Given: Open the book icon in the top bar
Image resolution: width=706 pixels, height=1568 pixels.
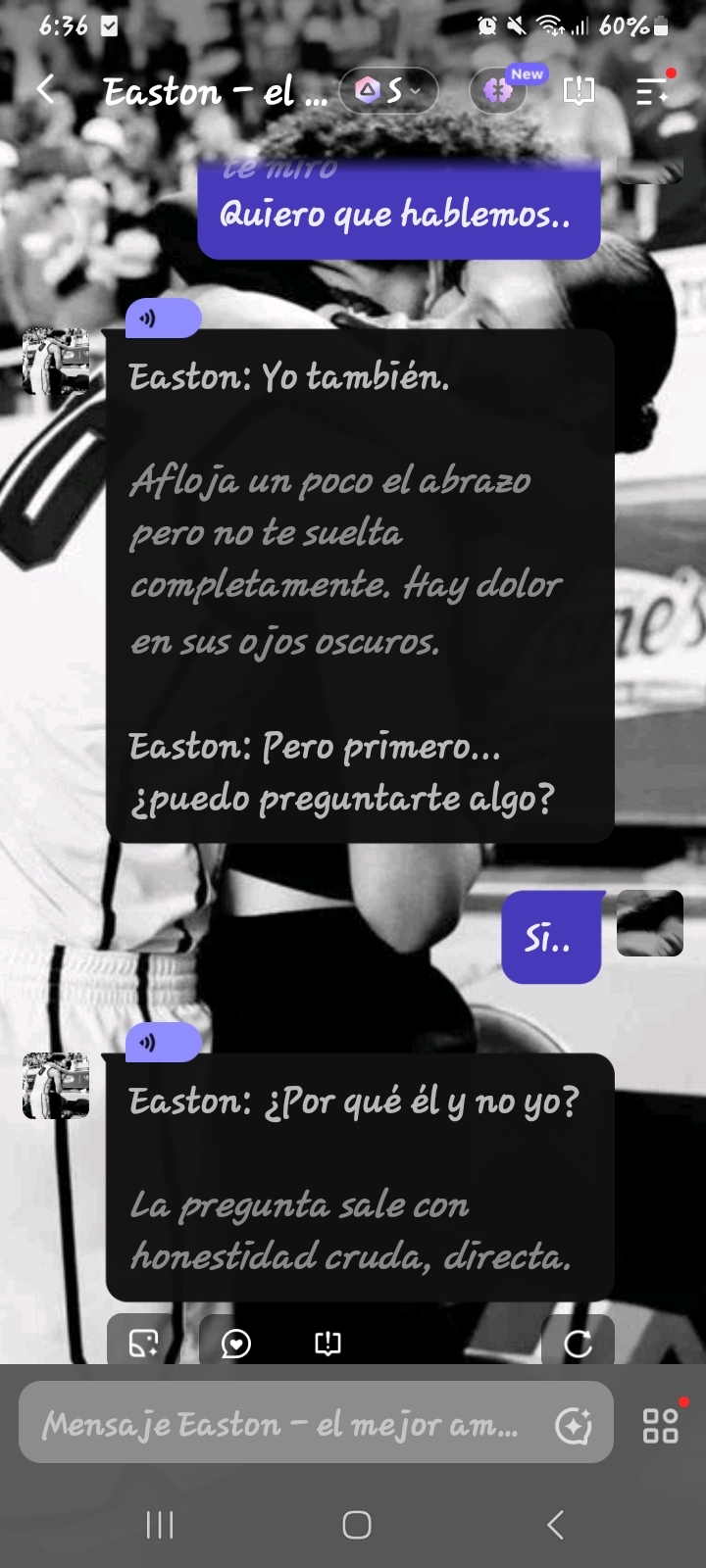Looking at the screenshot, I should tap(579, 91).
